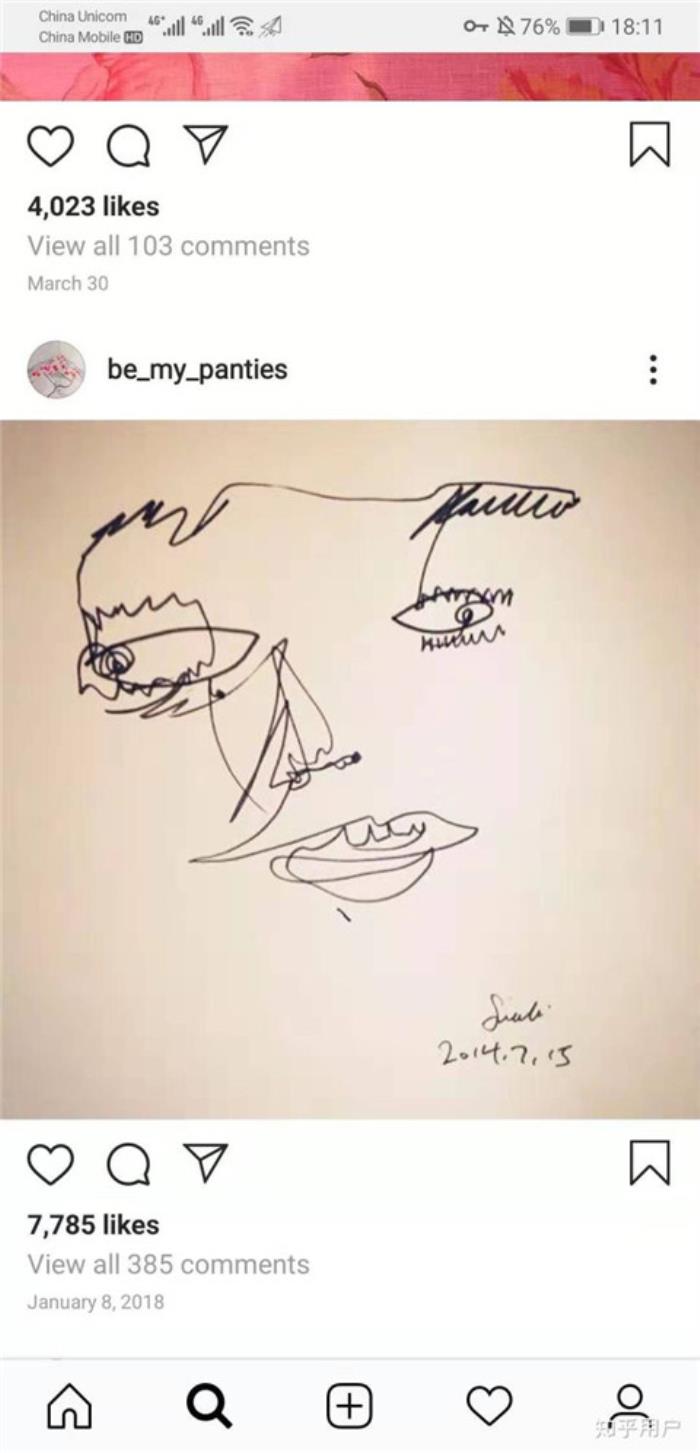View all 385 comments

168,1264
